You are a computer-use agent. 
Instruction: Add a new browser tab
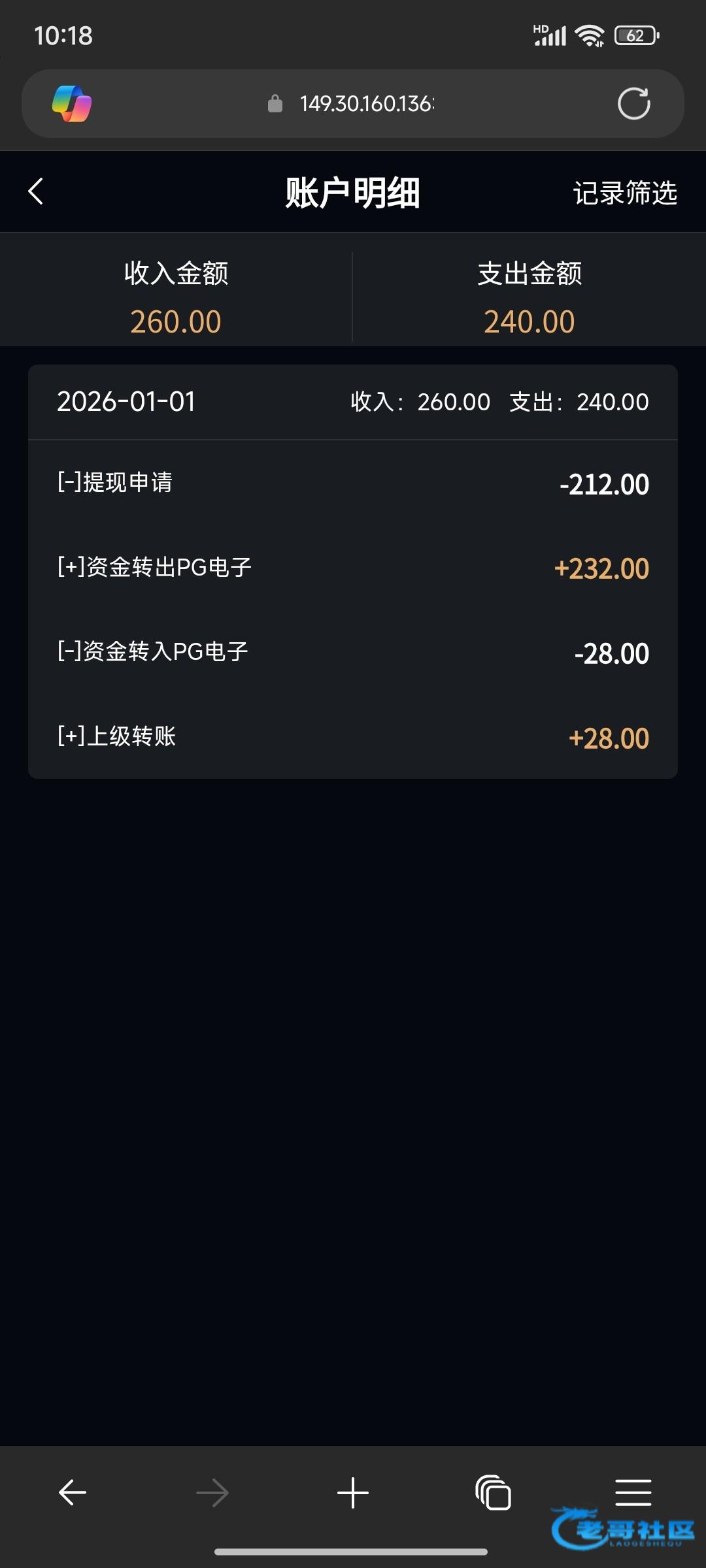tap(353, 1493)
